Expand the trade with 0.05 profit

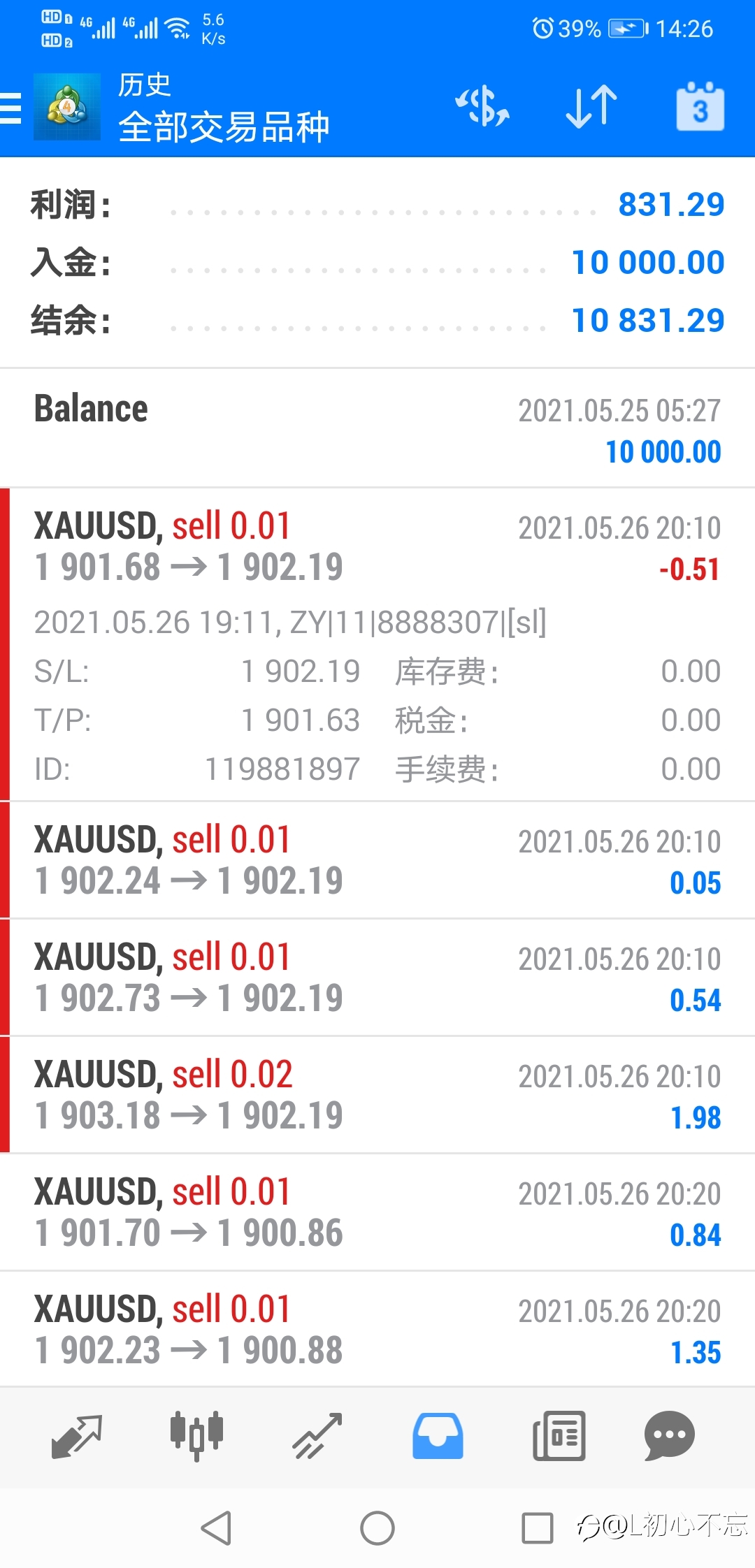pos(377,860)
